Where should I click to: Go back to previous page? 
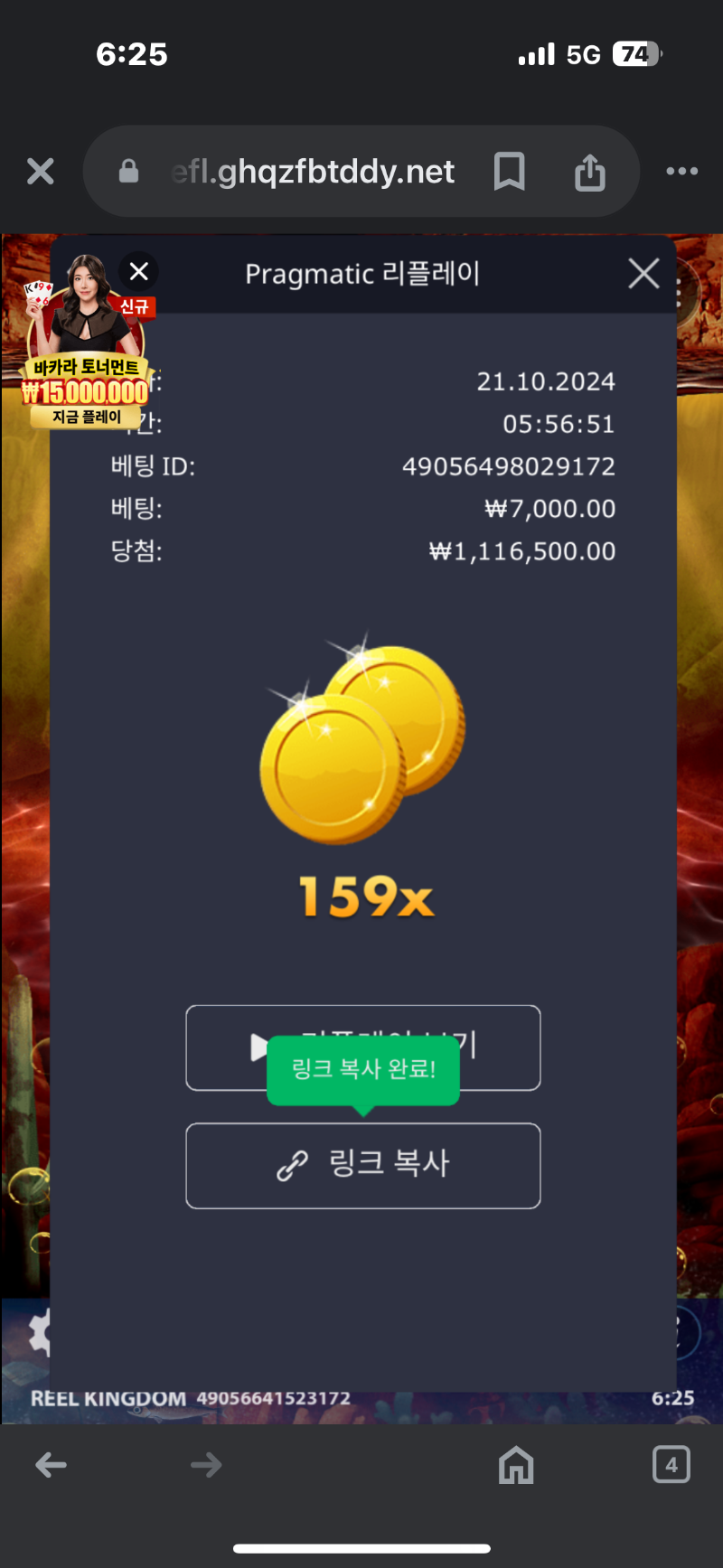coord(52,1465)
